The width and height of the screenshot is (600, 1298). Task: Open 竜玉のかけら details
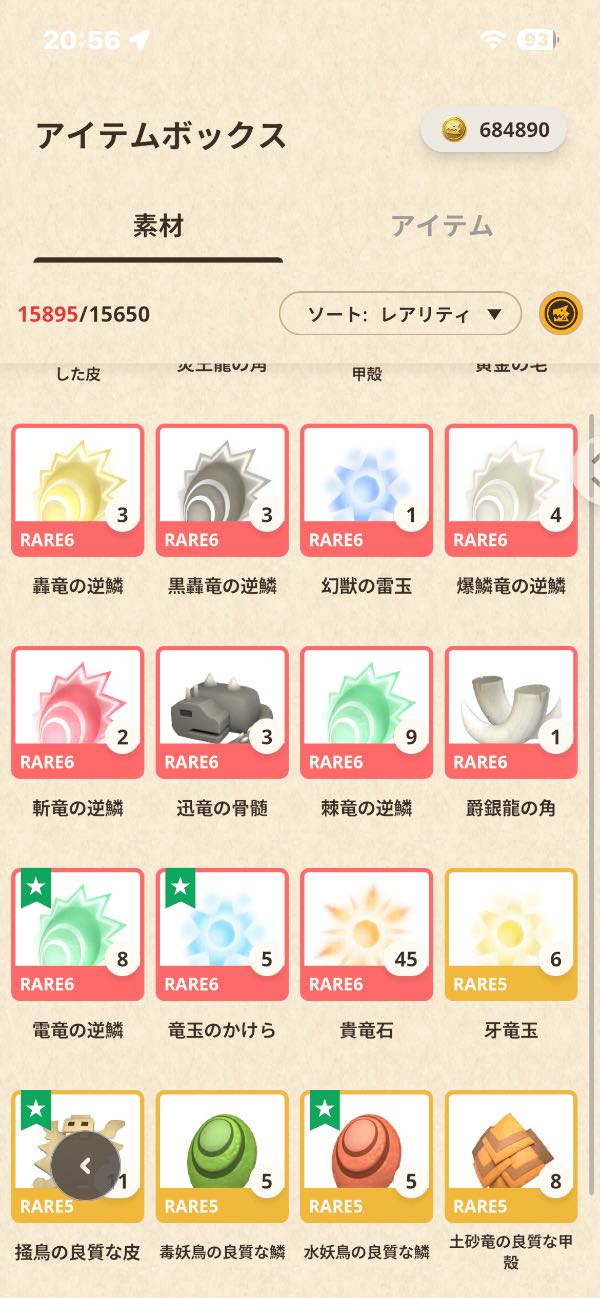[x=222, y=934]
